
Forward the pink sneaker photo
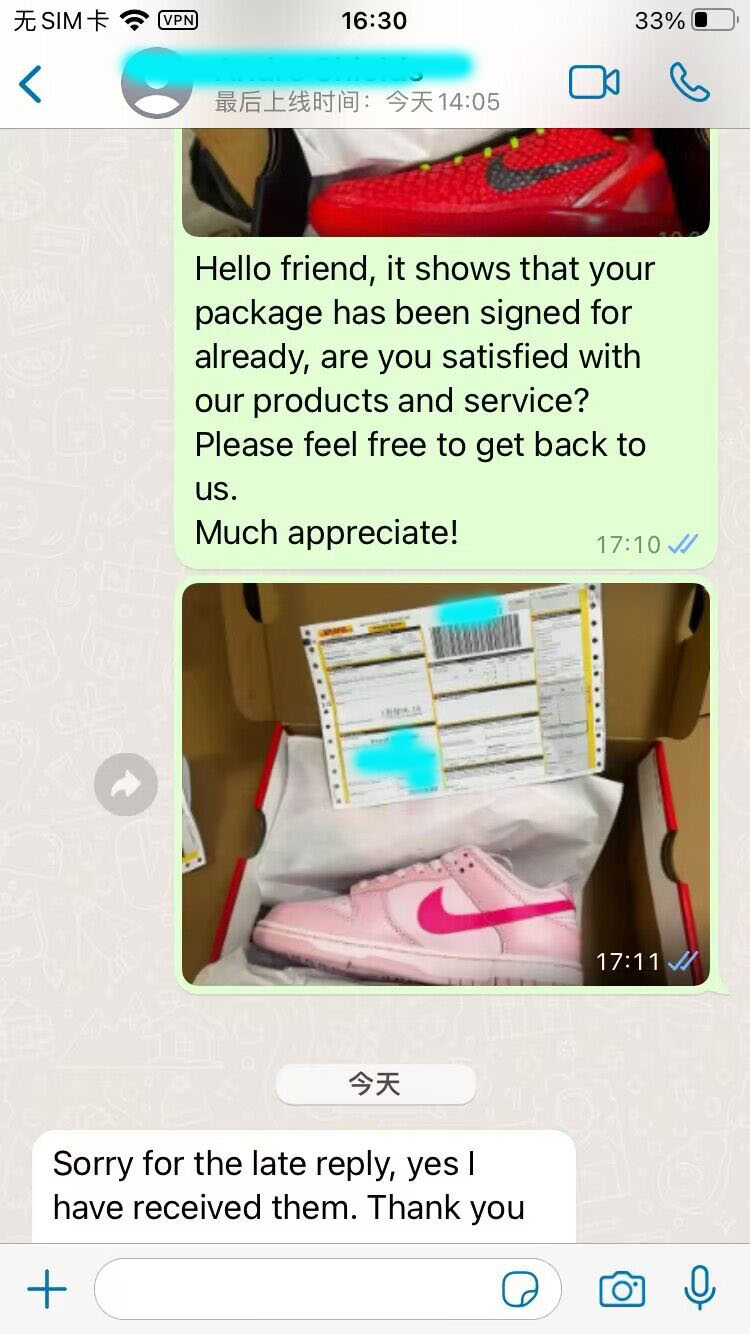[126, 785]
